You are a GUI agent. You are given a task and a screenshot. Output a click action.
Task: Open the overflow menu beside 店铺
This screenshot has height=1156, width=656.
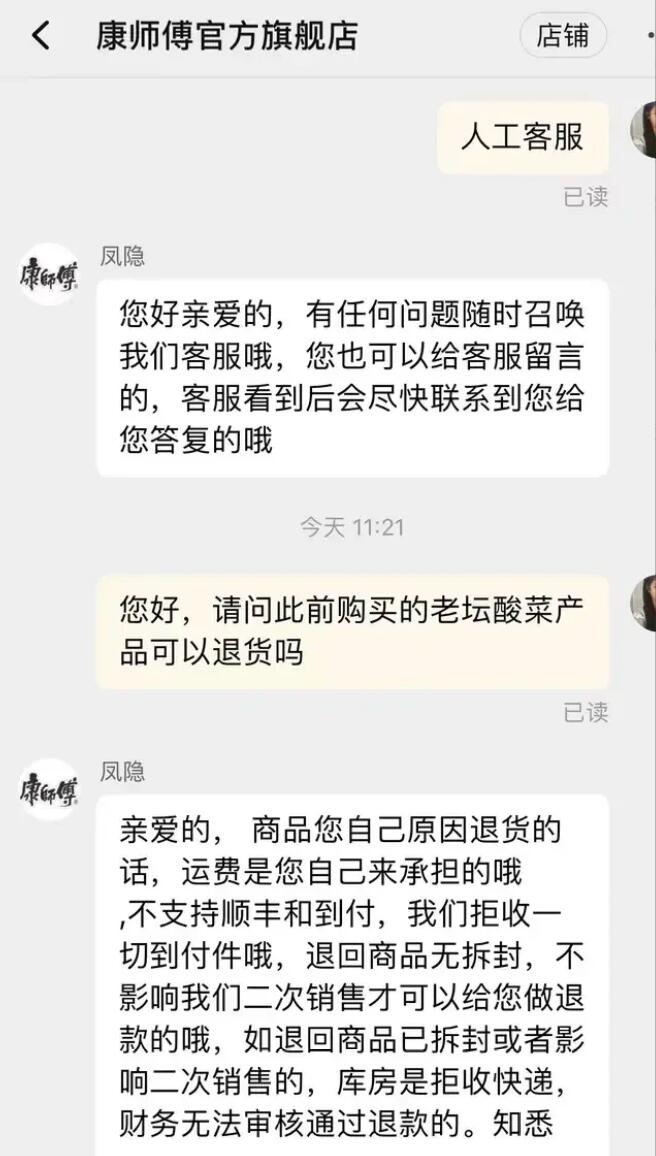(x=649, y=36)
